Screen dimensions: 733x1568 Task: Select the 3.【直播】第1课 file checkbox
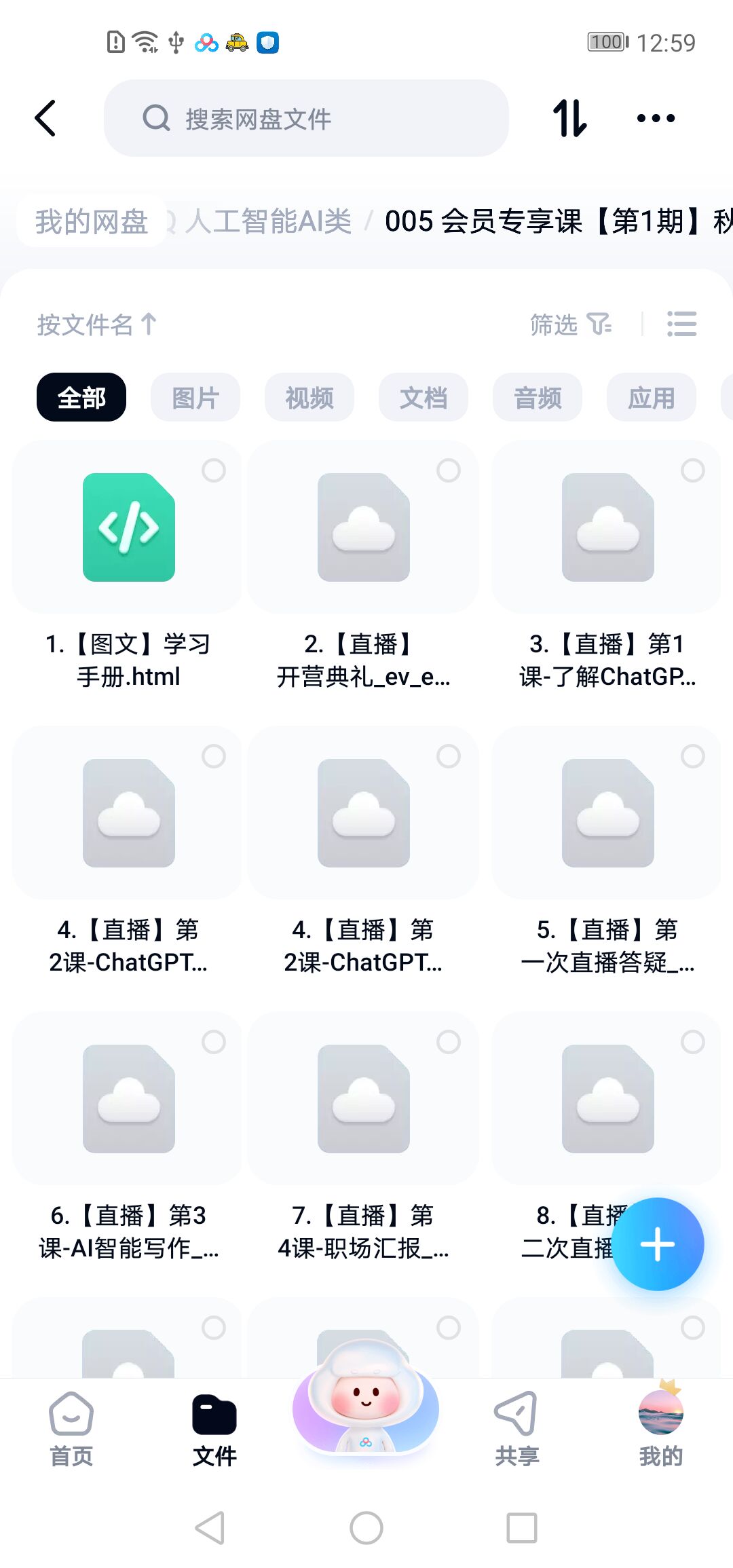point(692,470)
